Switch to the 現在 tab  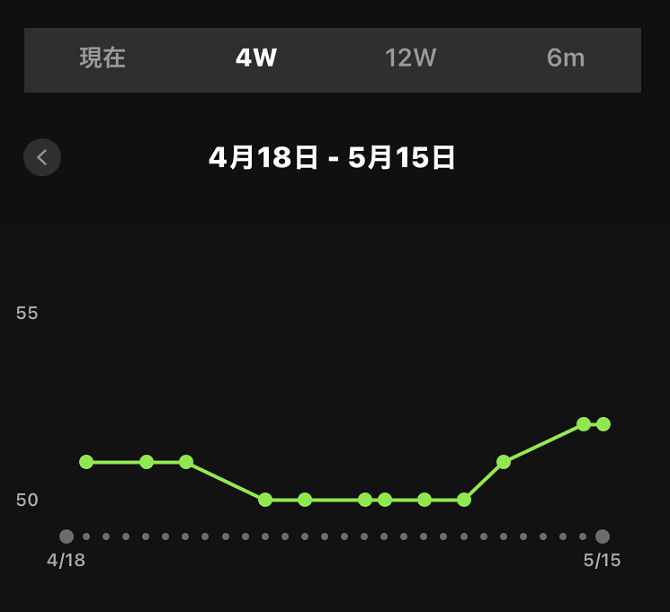103,58
